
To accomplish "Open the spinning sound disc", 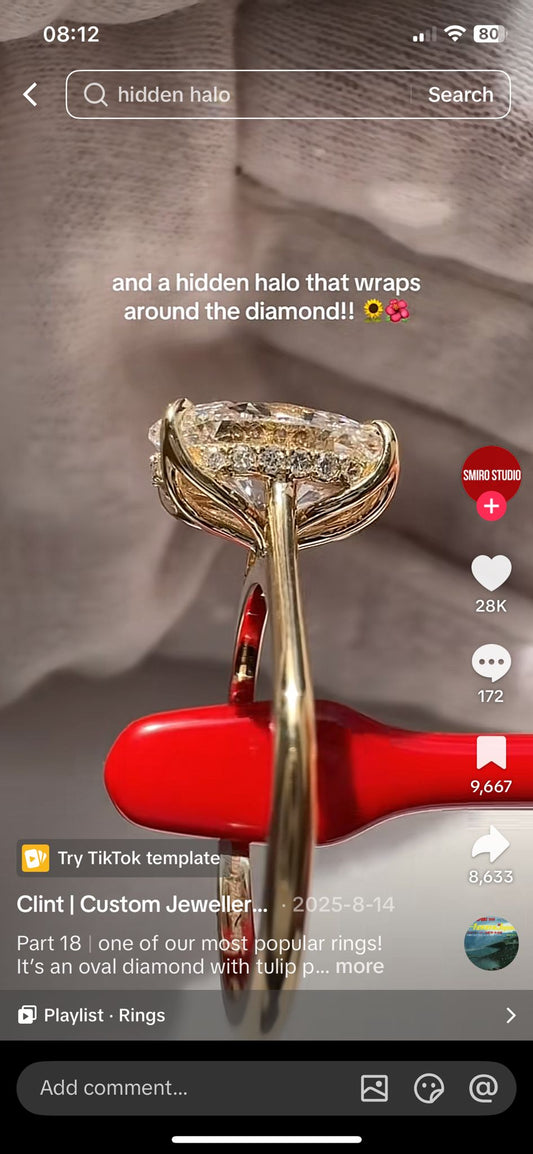I will click(x=491, y=944).
